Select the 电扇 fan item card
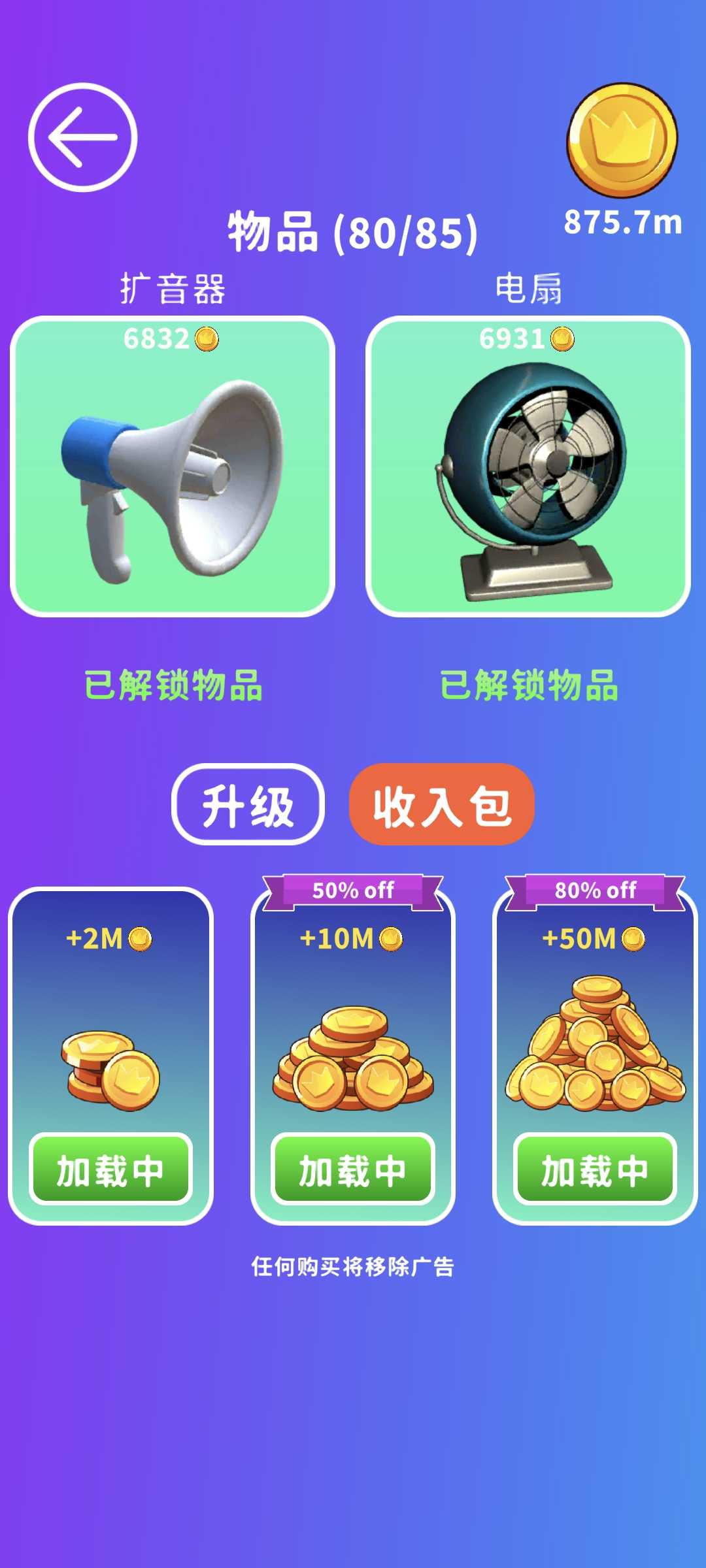 click(x=528, y=466)
